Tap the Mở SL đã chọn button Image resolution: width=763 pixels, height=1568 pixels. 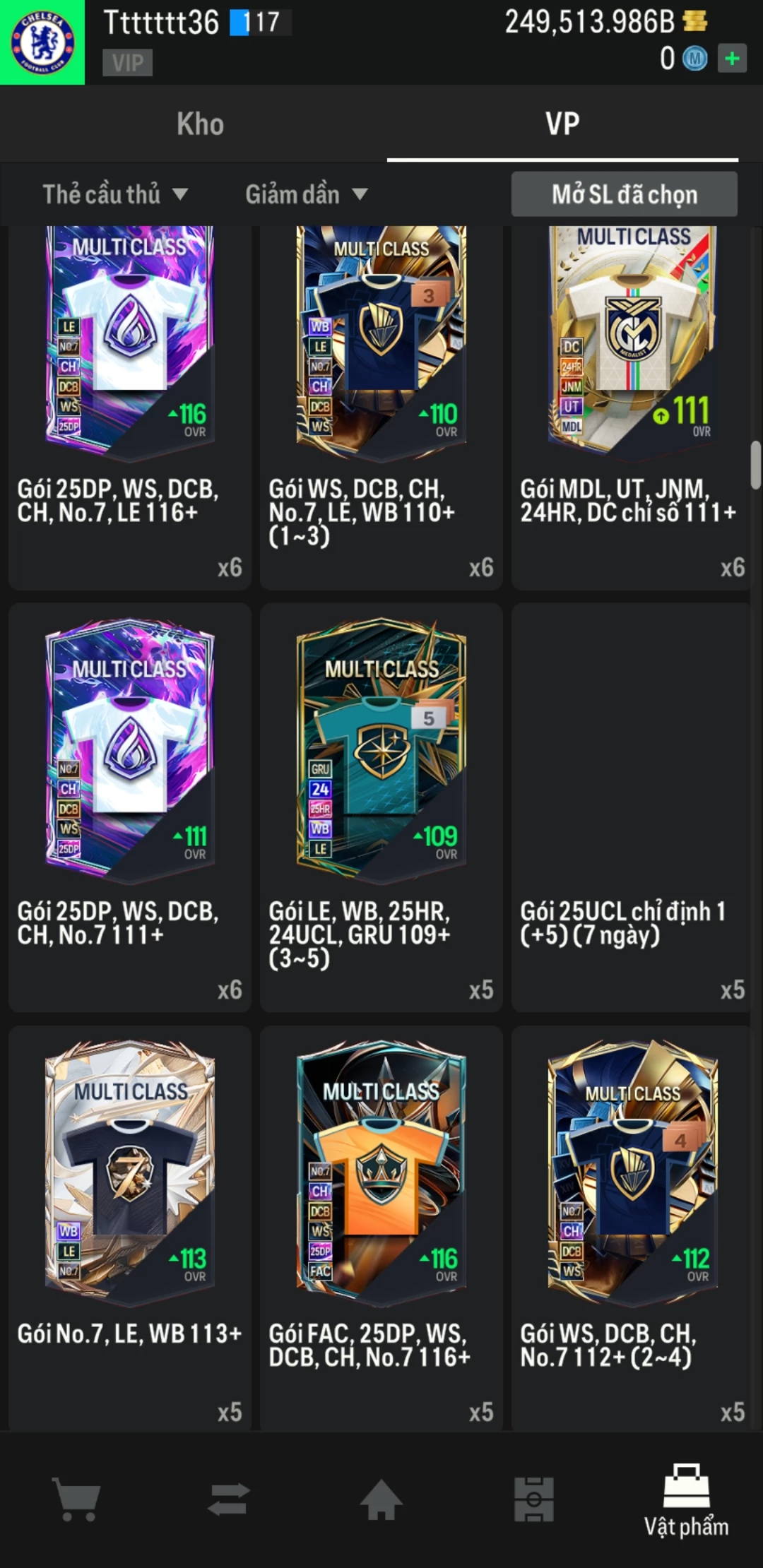tap(624, 194)
